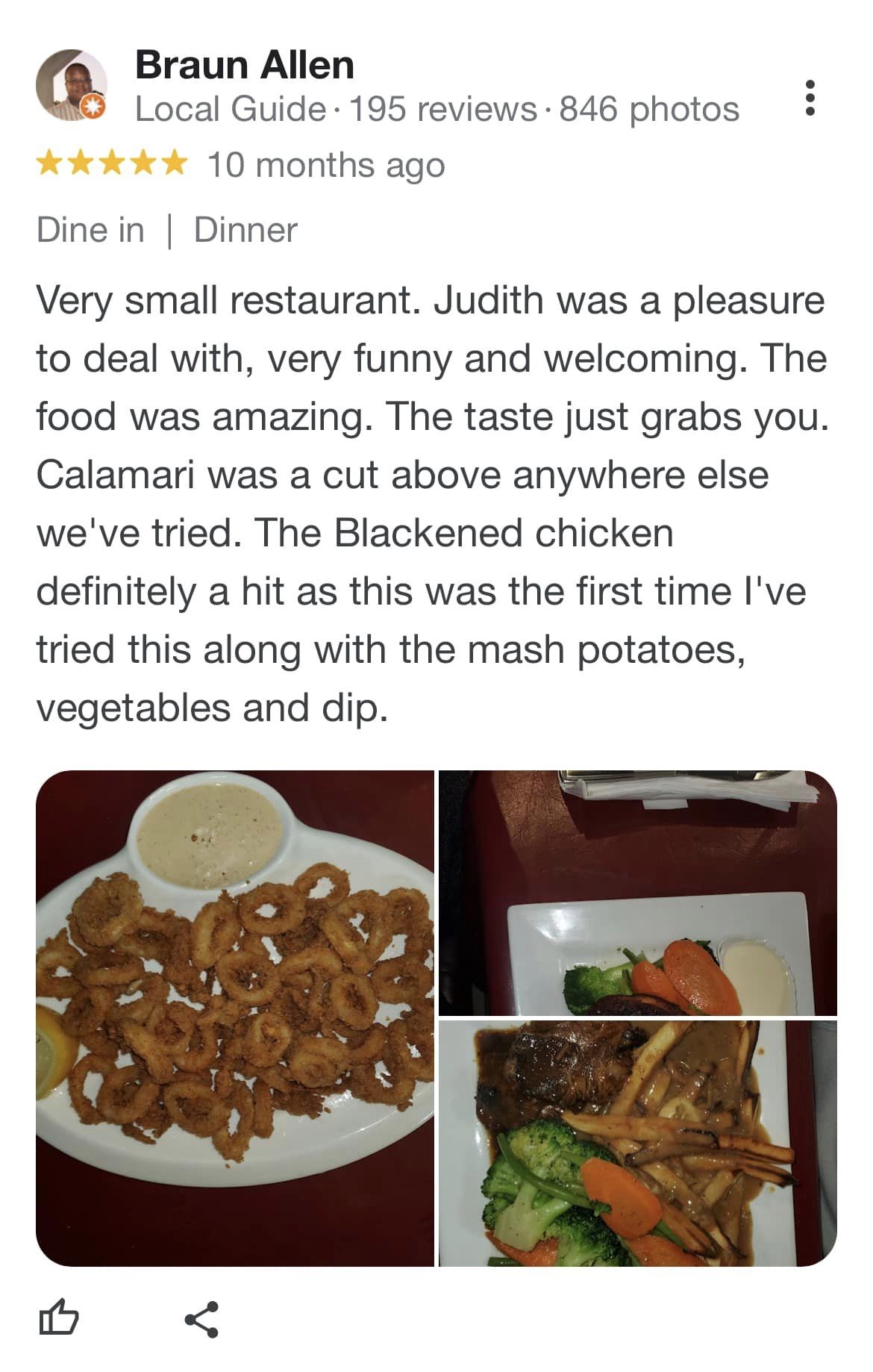This screenshot has width=873, height=1372.
Task: Open the review's three-dot overflow menu
Action: [811, 98]
